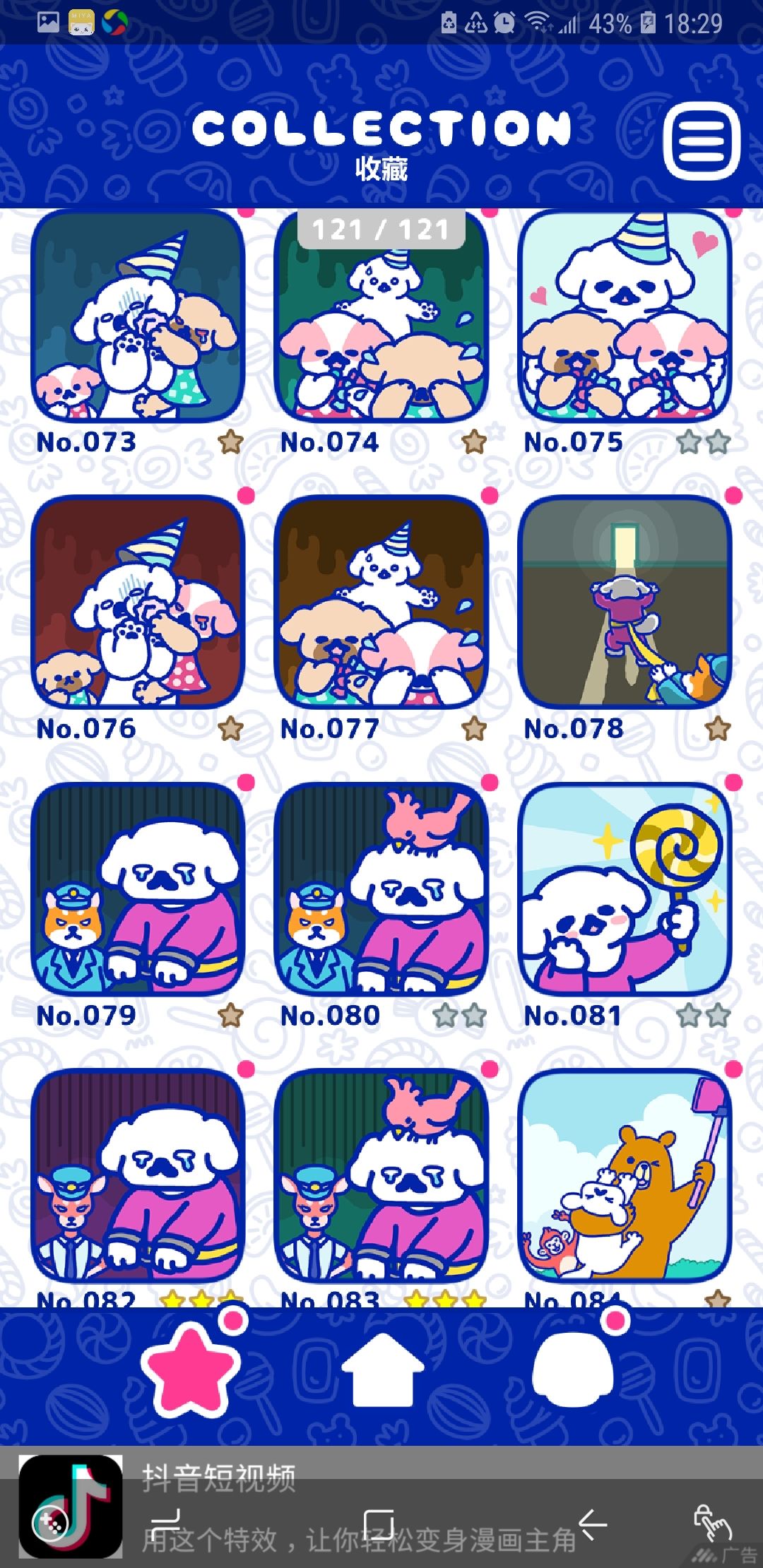
Task: Open the 抖音短视频 advertisement link
Action: (x=219, y=1478)
